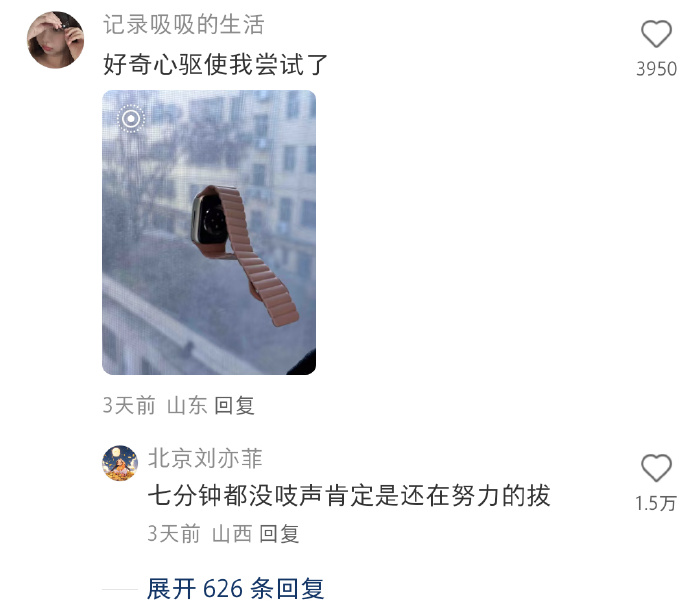Open 北京刘亦菲's profile avatar
Screen dimensions: 690x604
pos(120,463)
